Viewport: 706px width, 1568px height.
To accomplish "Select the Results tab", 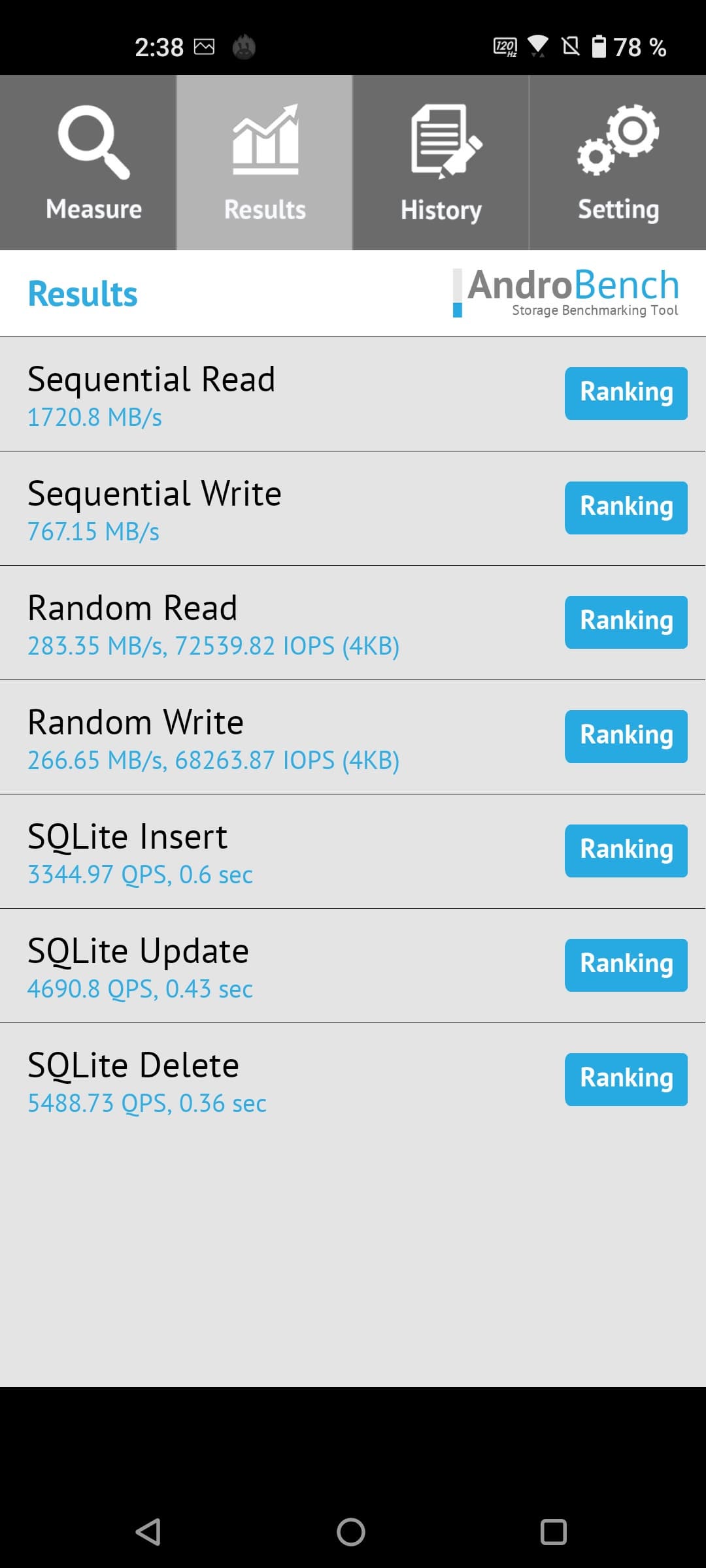I will 265,163.
